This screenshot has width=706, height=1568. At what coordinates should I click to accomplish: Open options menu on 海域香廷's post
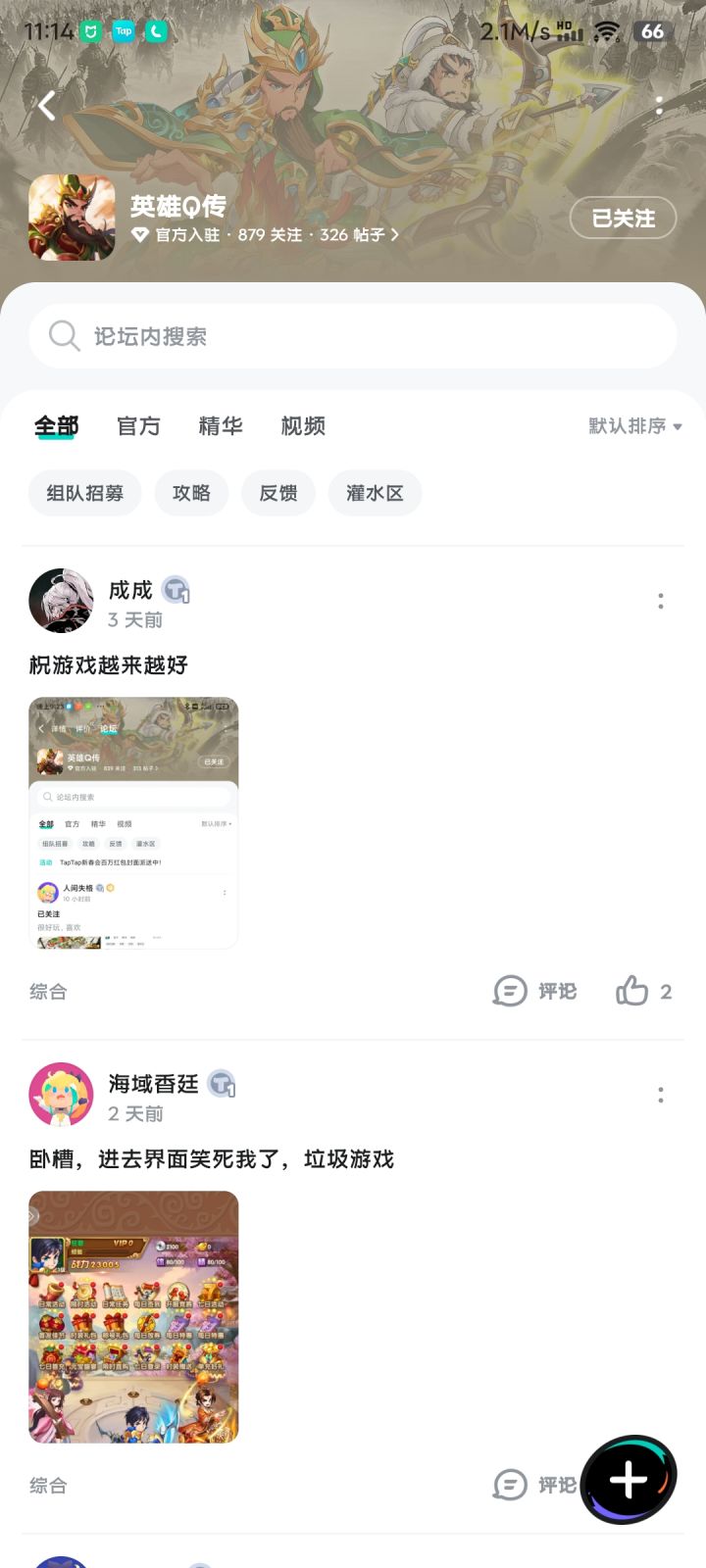661,1095
